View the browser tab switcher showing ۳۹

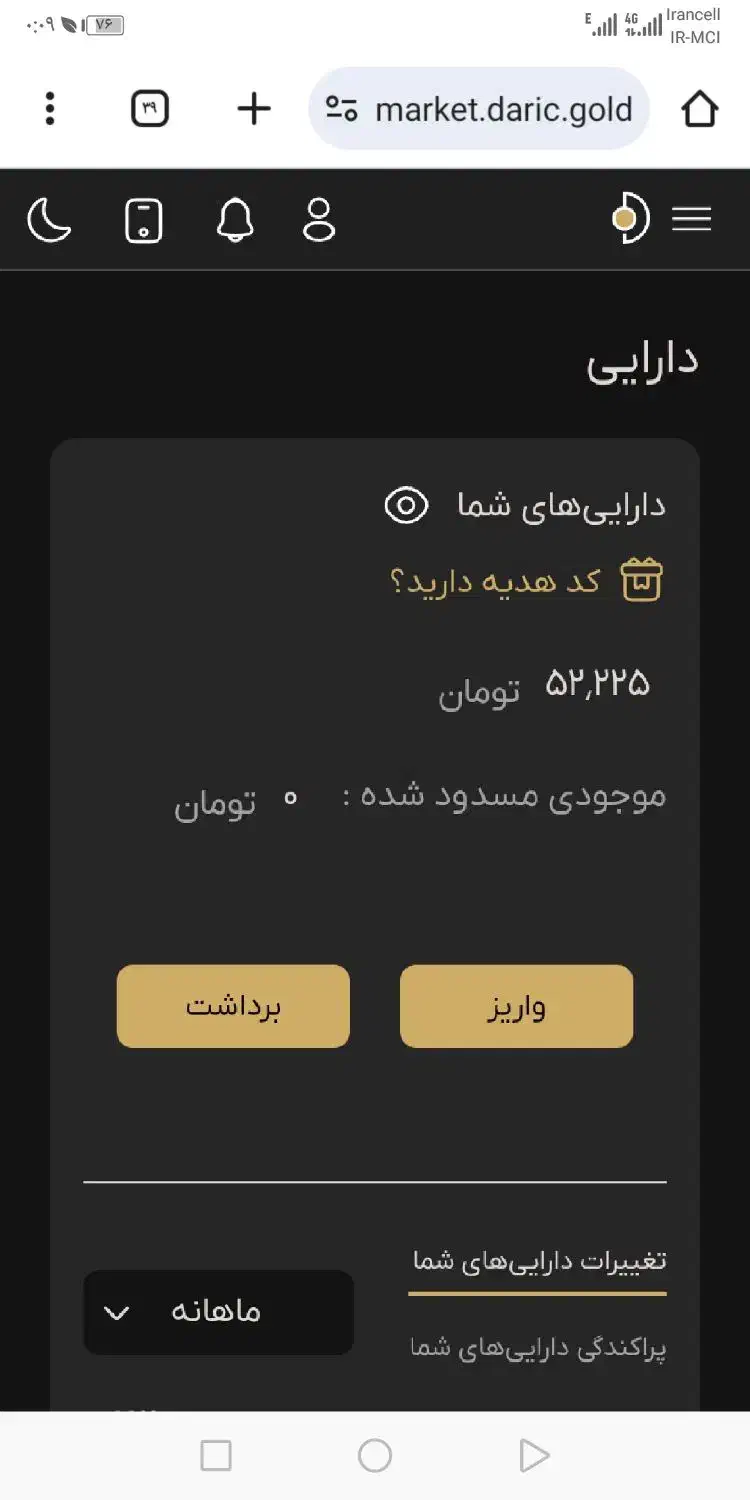click(x=148, y=108)
